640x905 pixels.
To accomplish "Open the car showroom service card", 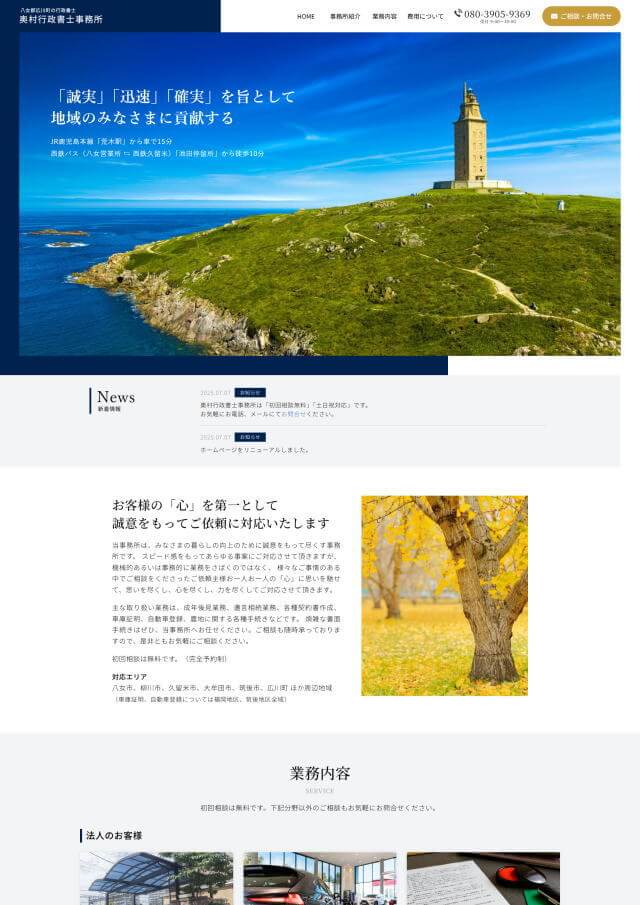I will click(319, 878).
